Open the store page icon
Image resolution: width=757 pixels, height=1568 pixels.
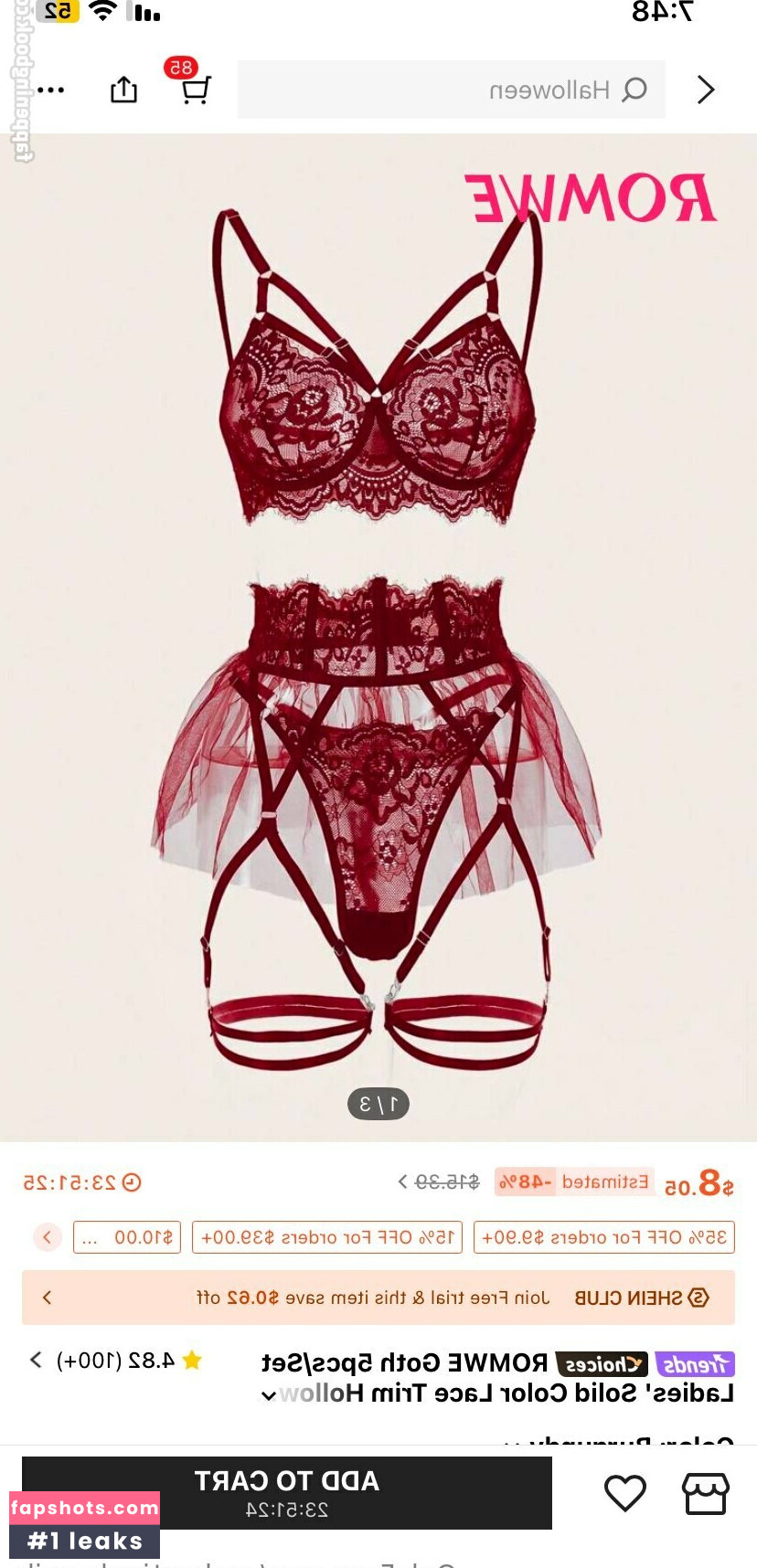pyautogui.click(x=706, y=1493)
